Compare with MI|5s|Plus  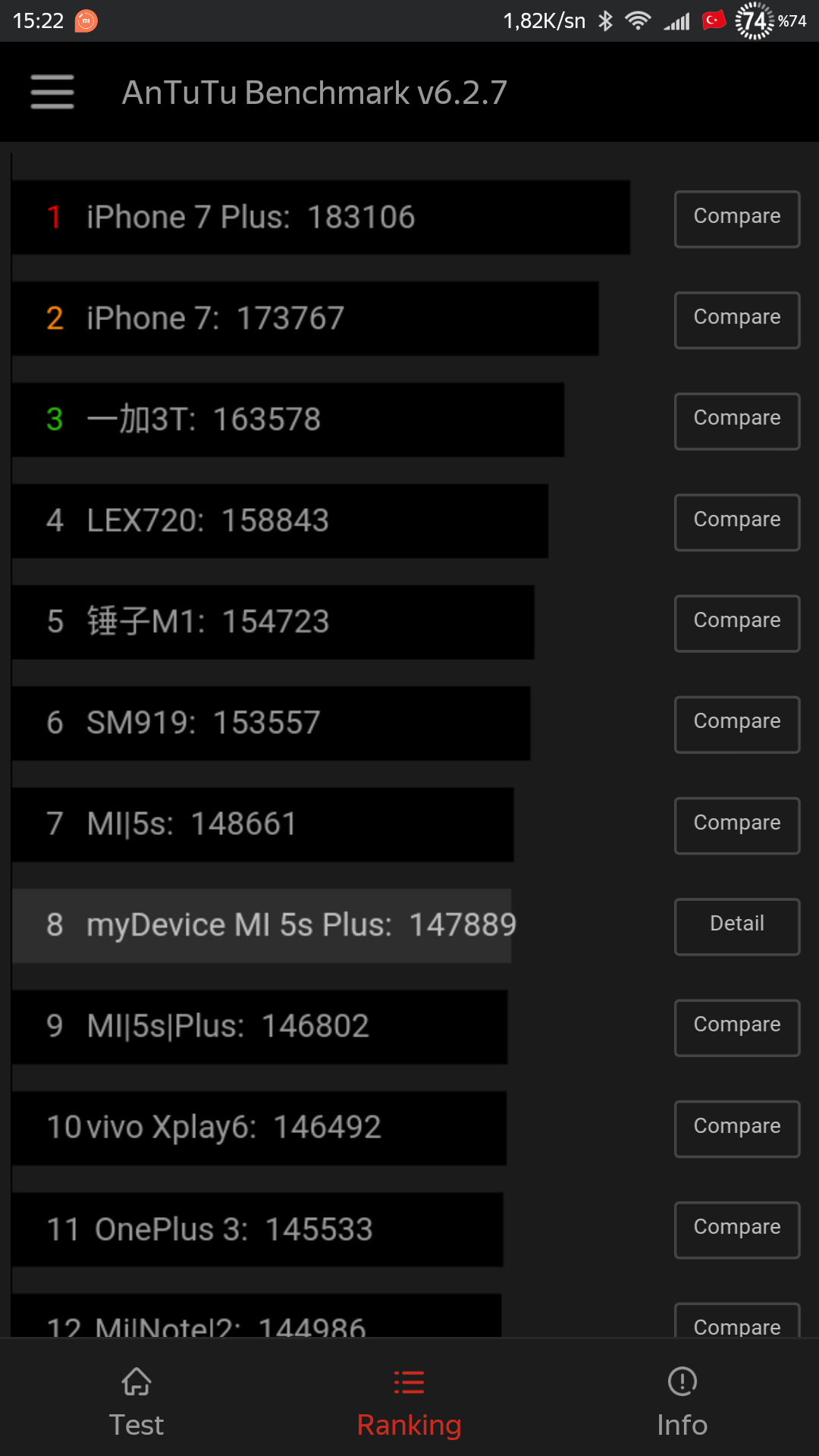click(x=737, y=1028)
